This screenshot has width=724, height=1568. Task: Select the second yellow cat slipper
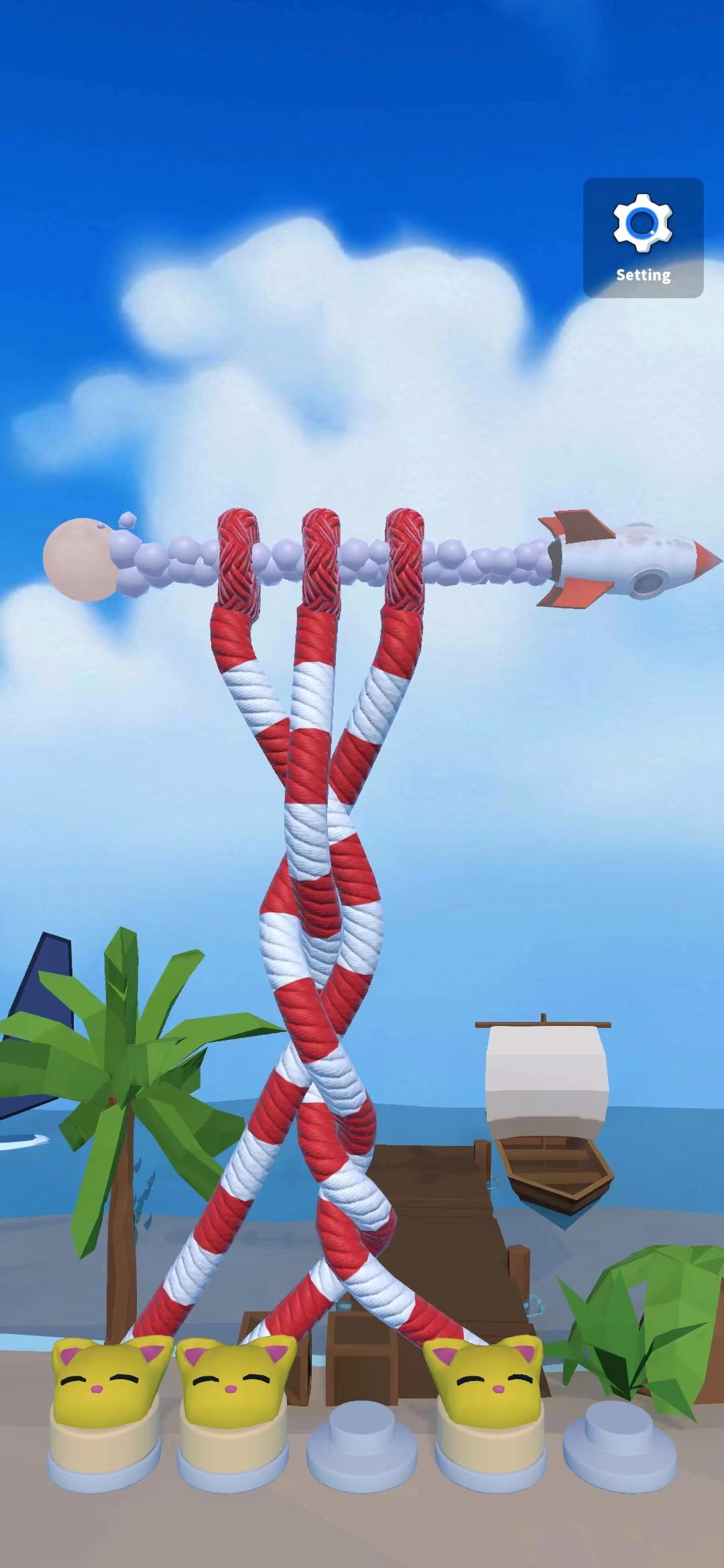tap(231, 1380)
